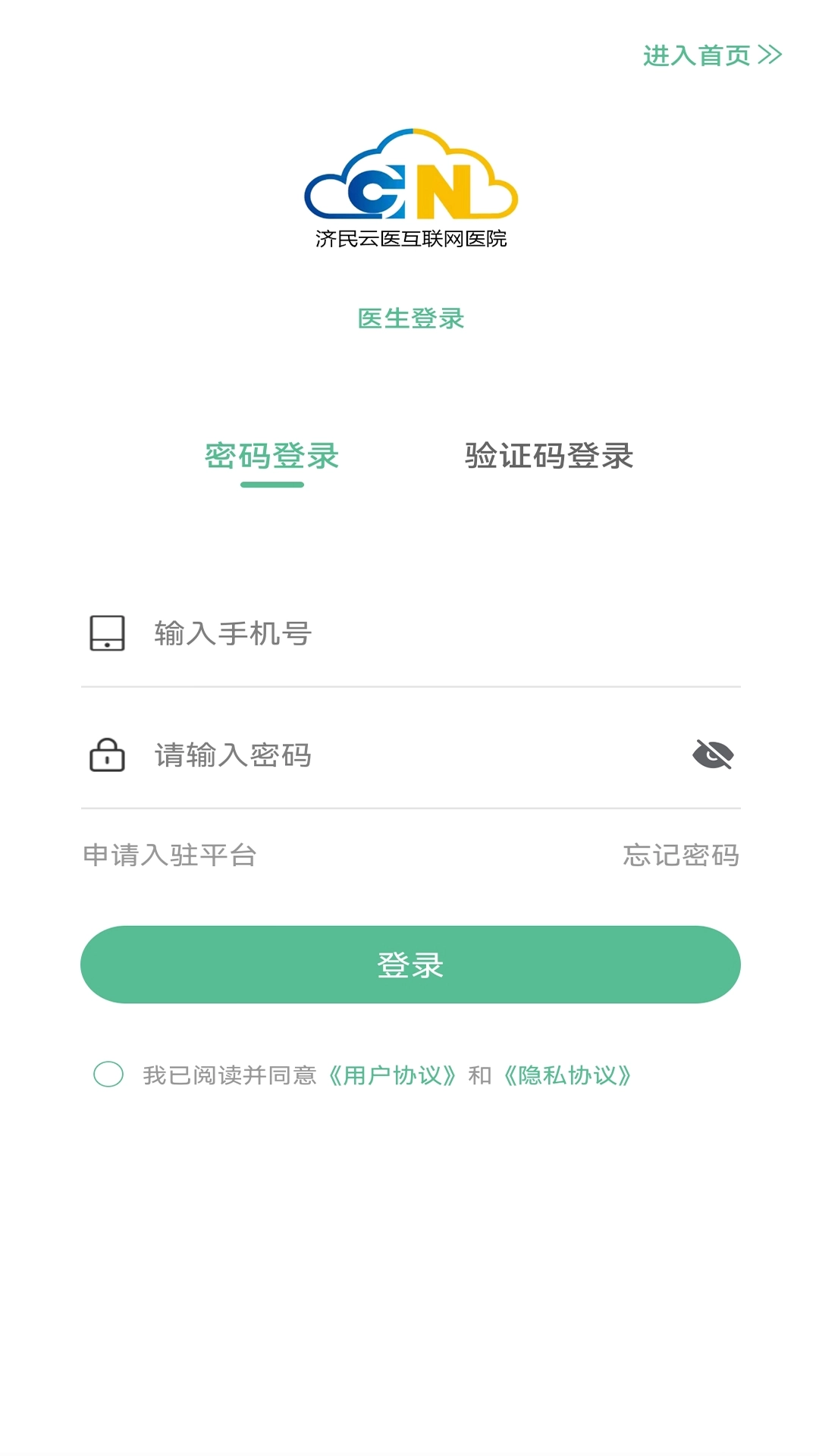Click the lock icon next to password field
Screen dimensions: 819x1456
[x=106, y=756]
